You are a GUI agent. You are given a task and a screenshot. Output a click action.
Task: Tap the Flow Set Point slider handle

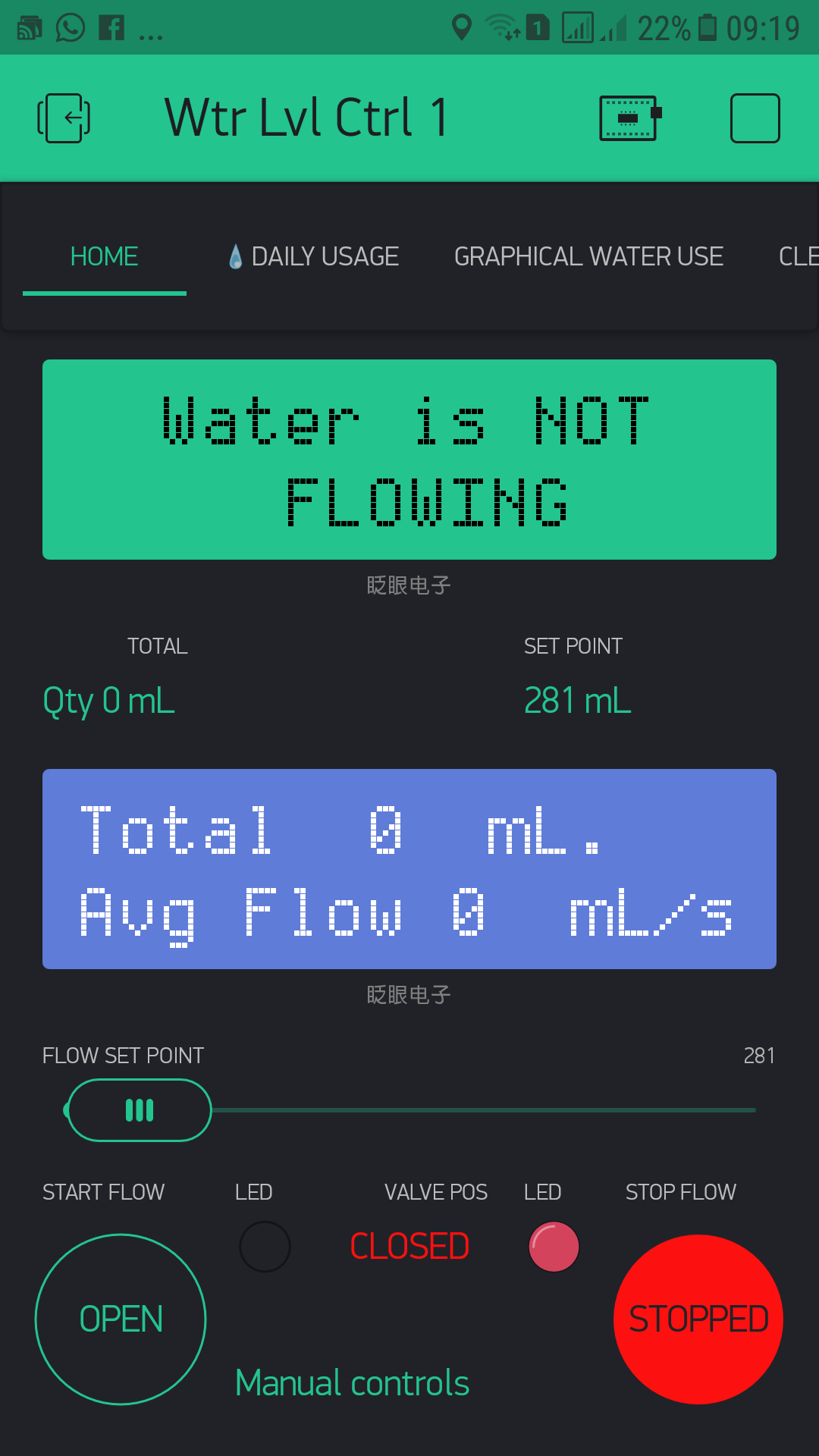click(140, 1110)
